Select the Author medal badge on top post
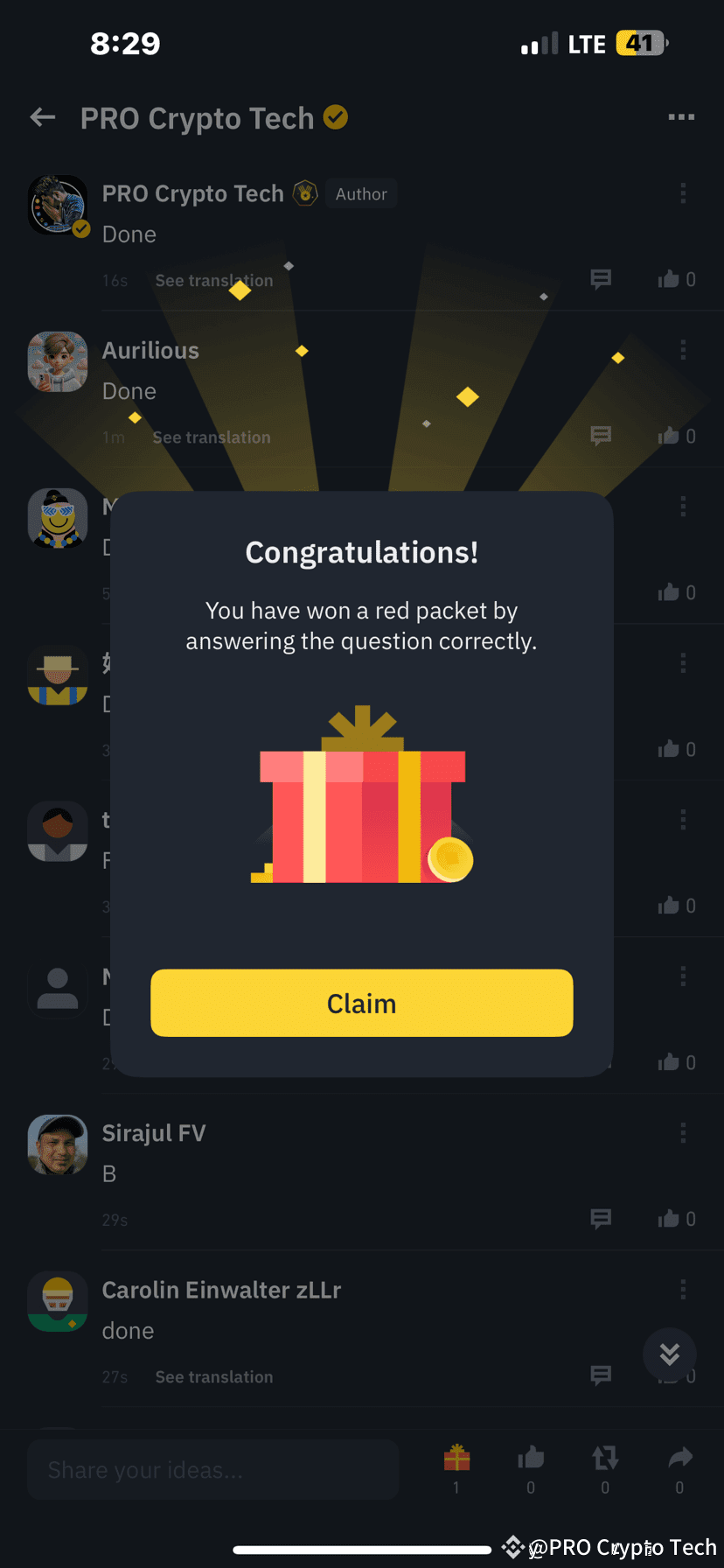The width and height of the screenshot is (724, 1568). (x=305, y=193)
